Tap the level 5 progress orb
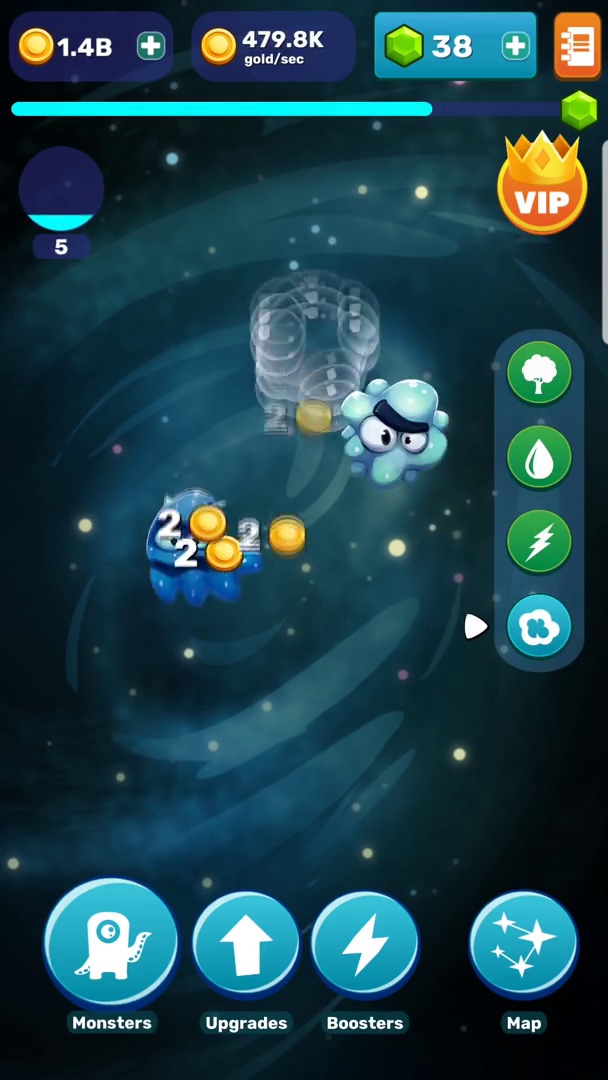608x1080 pixels. click(x=61, y=190)
